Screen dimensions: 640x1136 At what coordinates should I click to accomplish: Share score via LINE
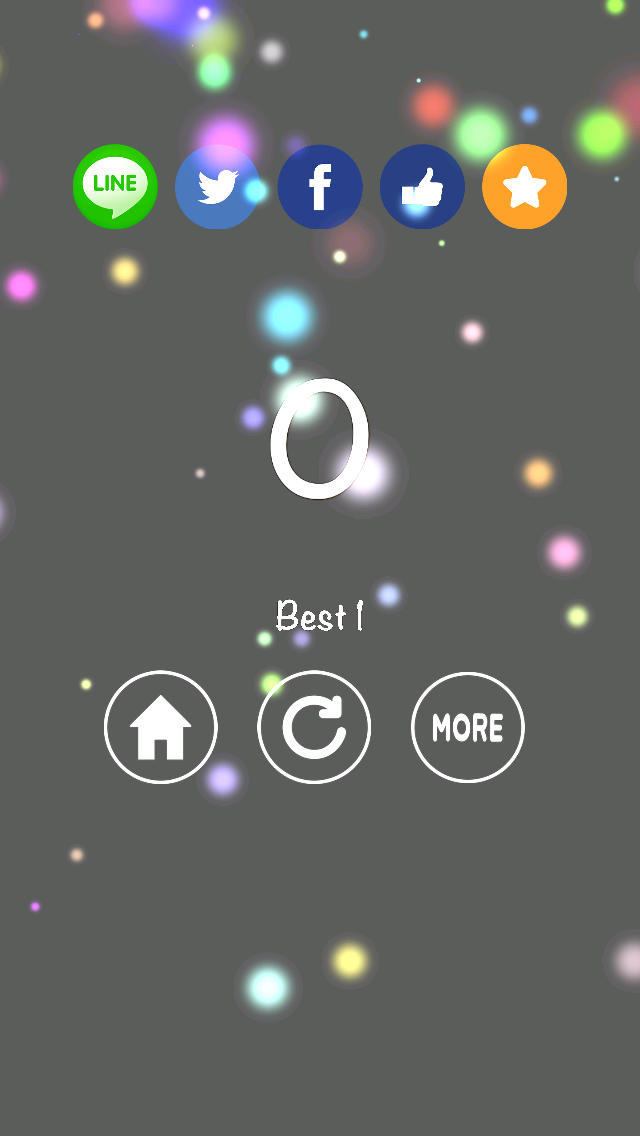(115, 187)
